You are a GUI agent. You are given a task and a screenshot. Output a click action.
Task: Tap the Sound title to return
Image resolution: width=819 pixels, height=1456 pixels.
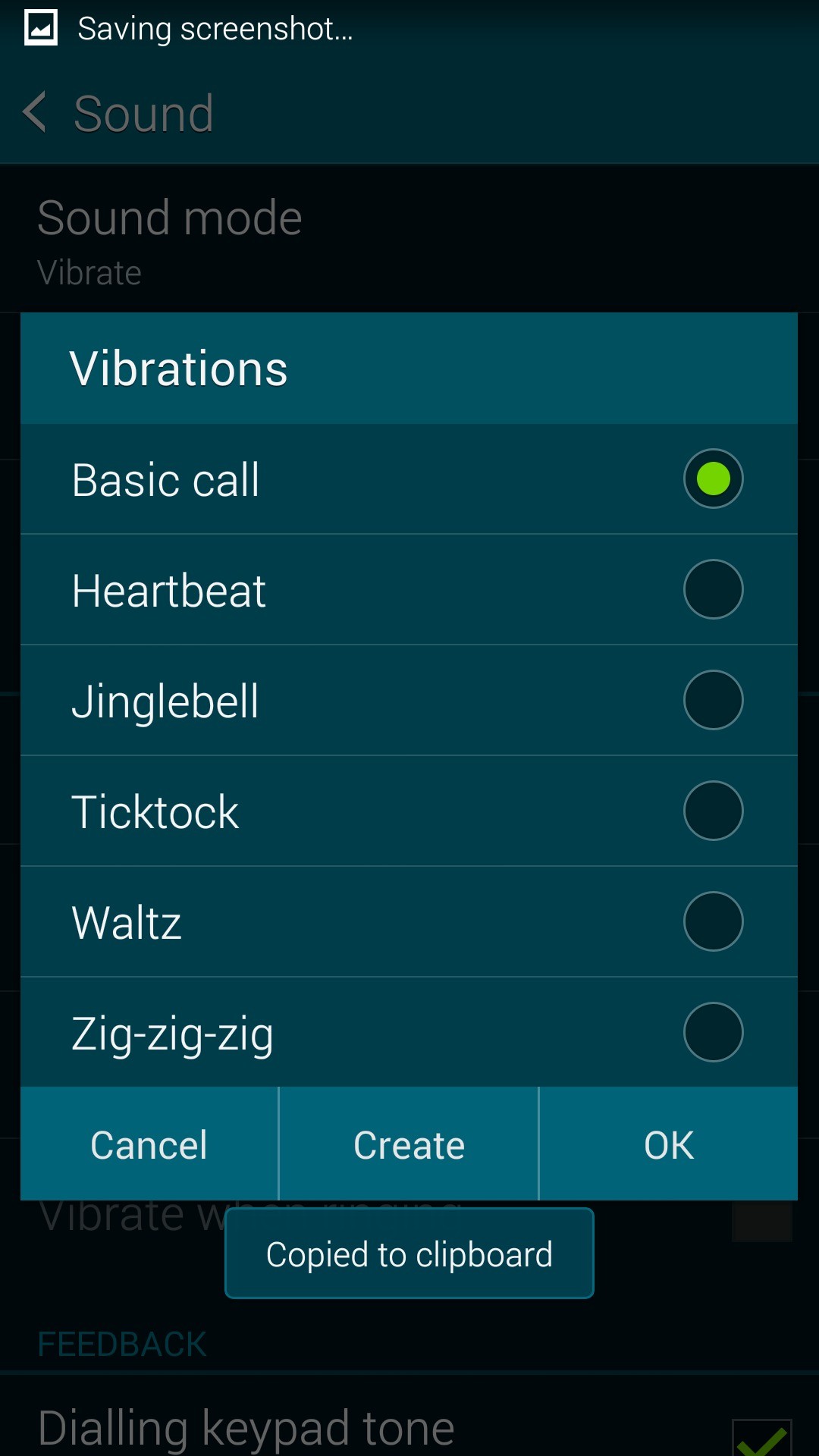[x=143, y=111]
